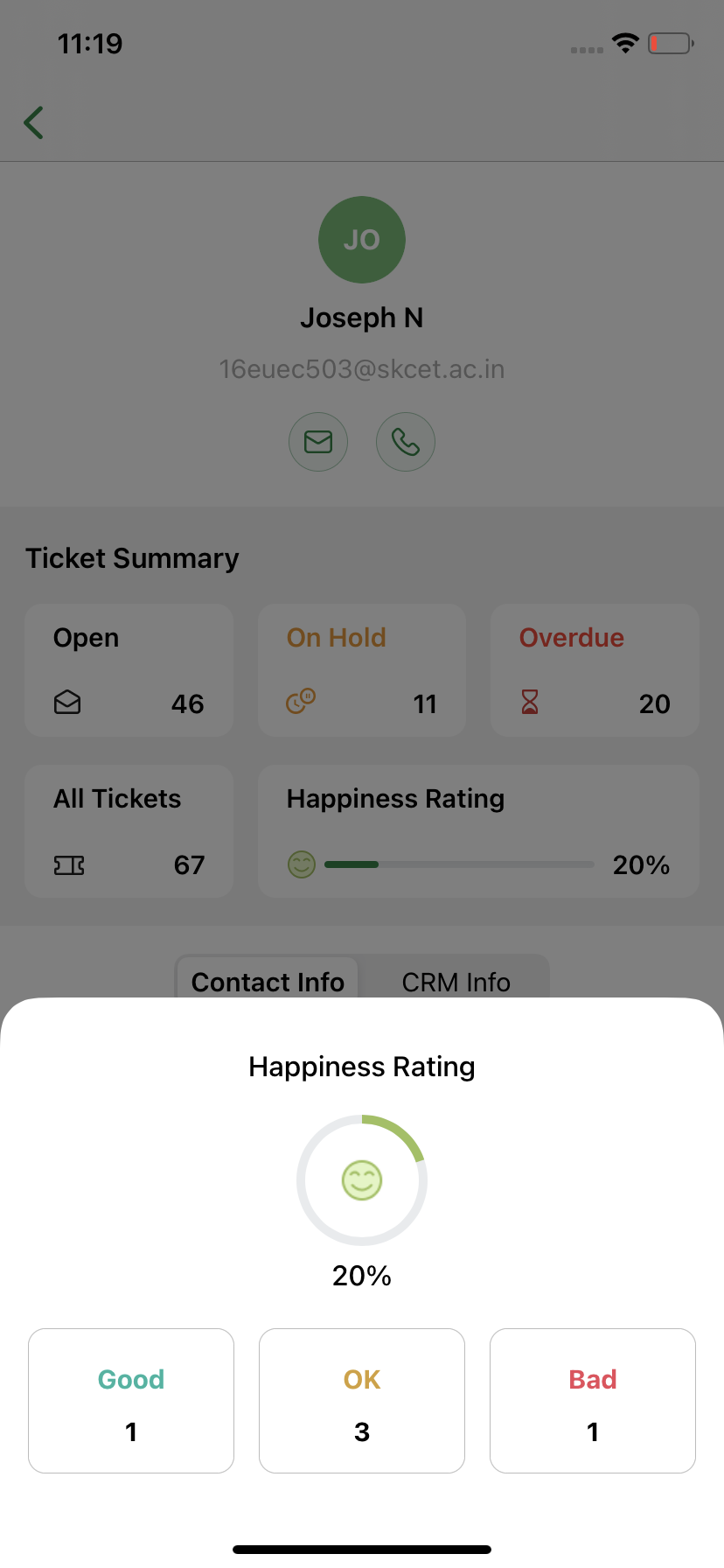Select the Happiness Rating summary card
724x1568 pixels.
coord(478,831)
